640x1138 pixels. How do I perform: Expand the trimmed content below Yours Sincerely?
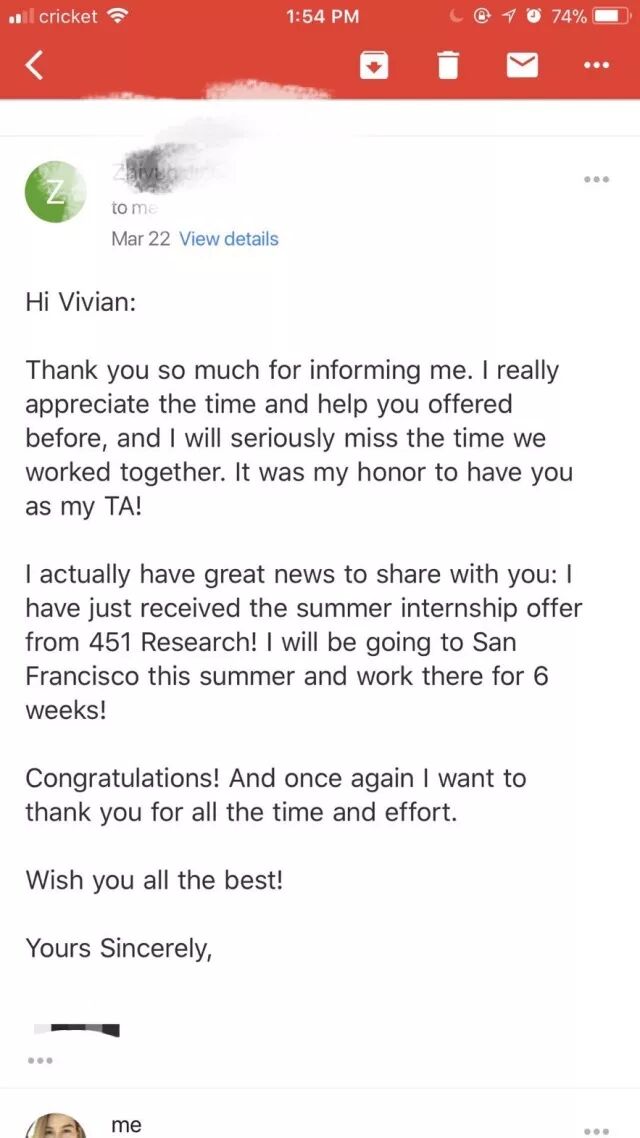tap(40, 1060)
